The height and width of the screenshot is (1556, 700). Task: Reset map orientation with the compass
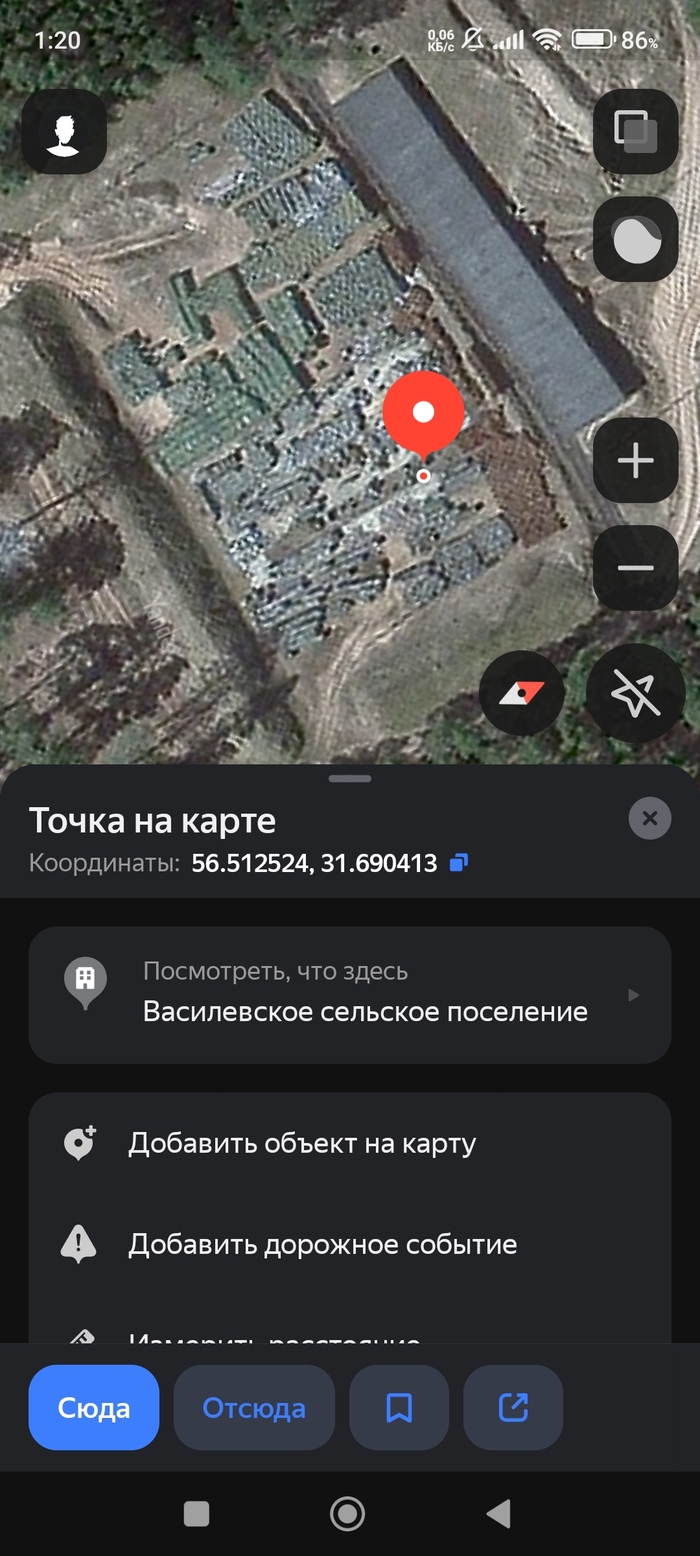(522, 692)
